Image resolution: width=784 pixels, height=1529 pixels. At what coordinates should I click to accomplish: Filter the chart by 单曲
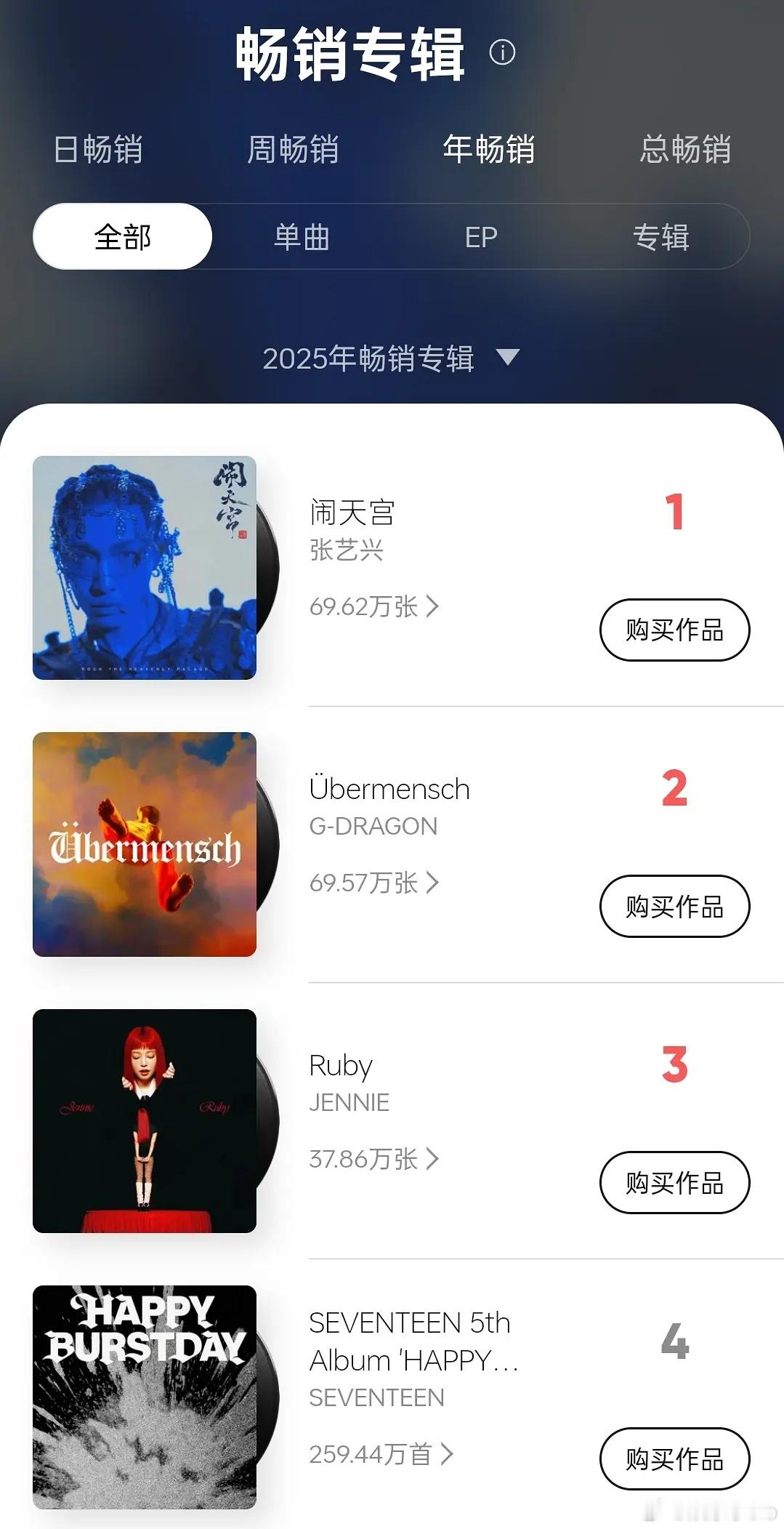tap(302, 237)
